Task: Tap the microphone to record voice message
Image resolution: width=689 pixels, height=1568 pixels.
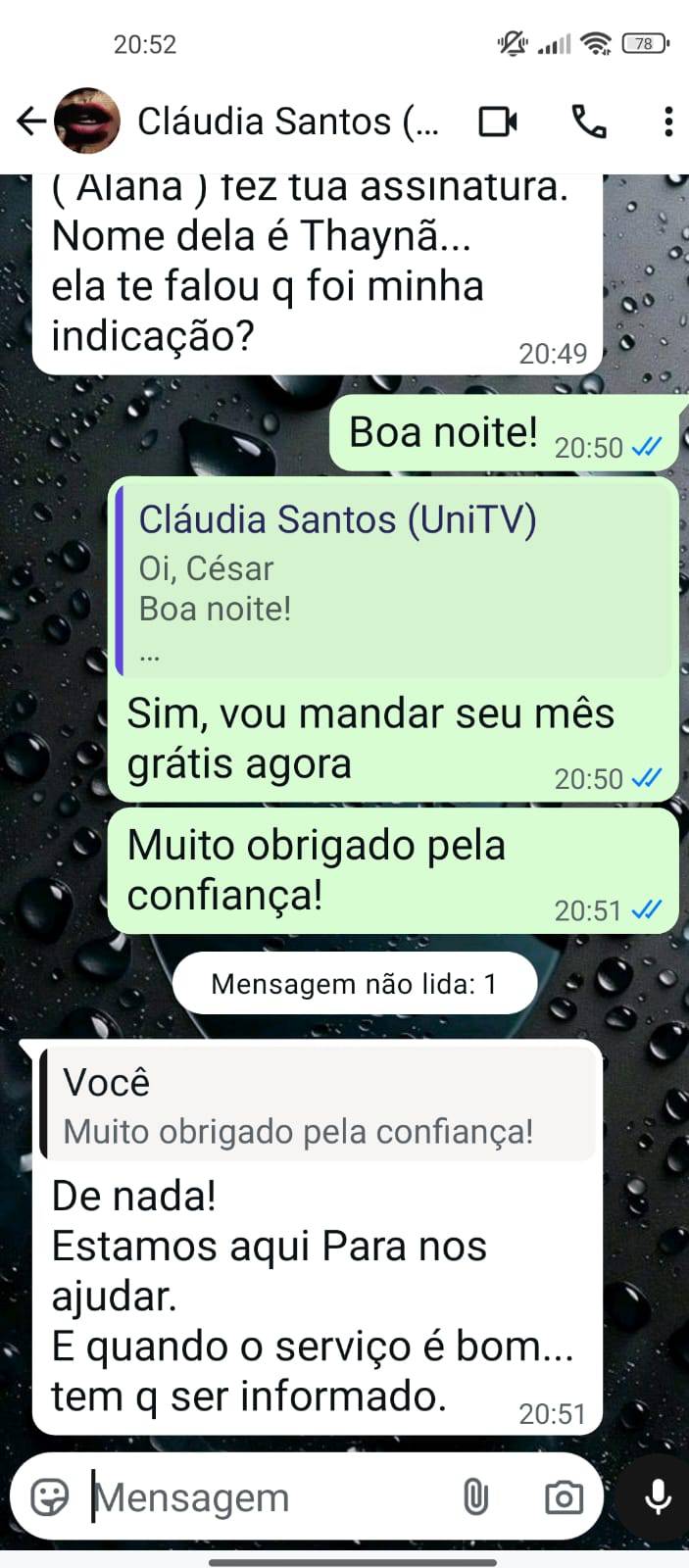Action: point(658,1496)
